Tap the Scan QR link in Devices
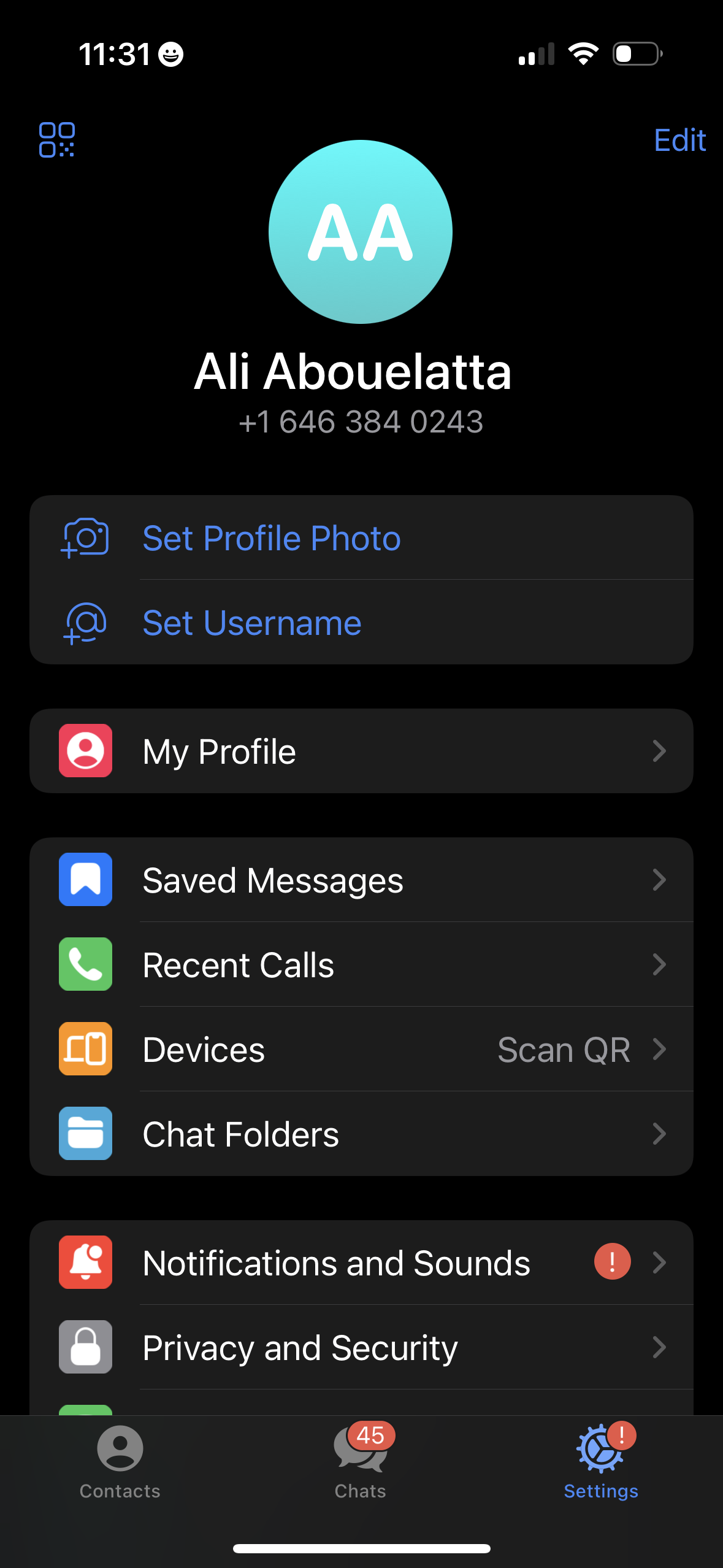The height and width of the screenshot is (1568, 723). click(x=564, y=1049)
